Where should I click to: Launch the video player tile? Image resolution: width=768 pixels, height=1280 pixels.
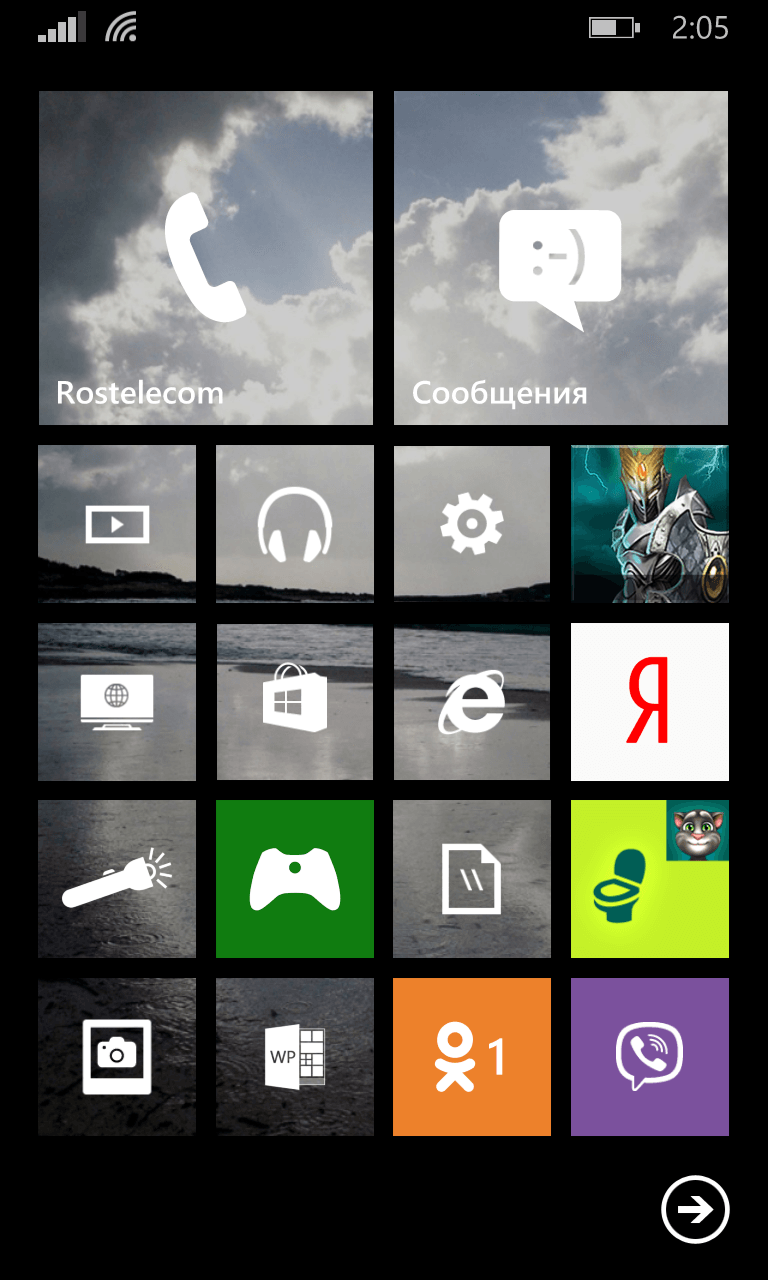pos(117,524)
